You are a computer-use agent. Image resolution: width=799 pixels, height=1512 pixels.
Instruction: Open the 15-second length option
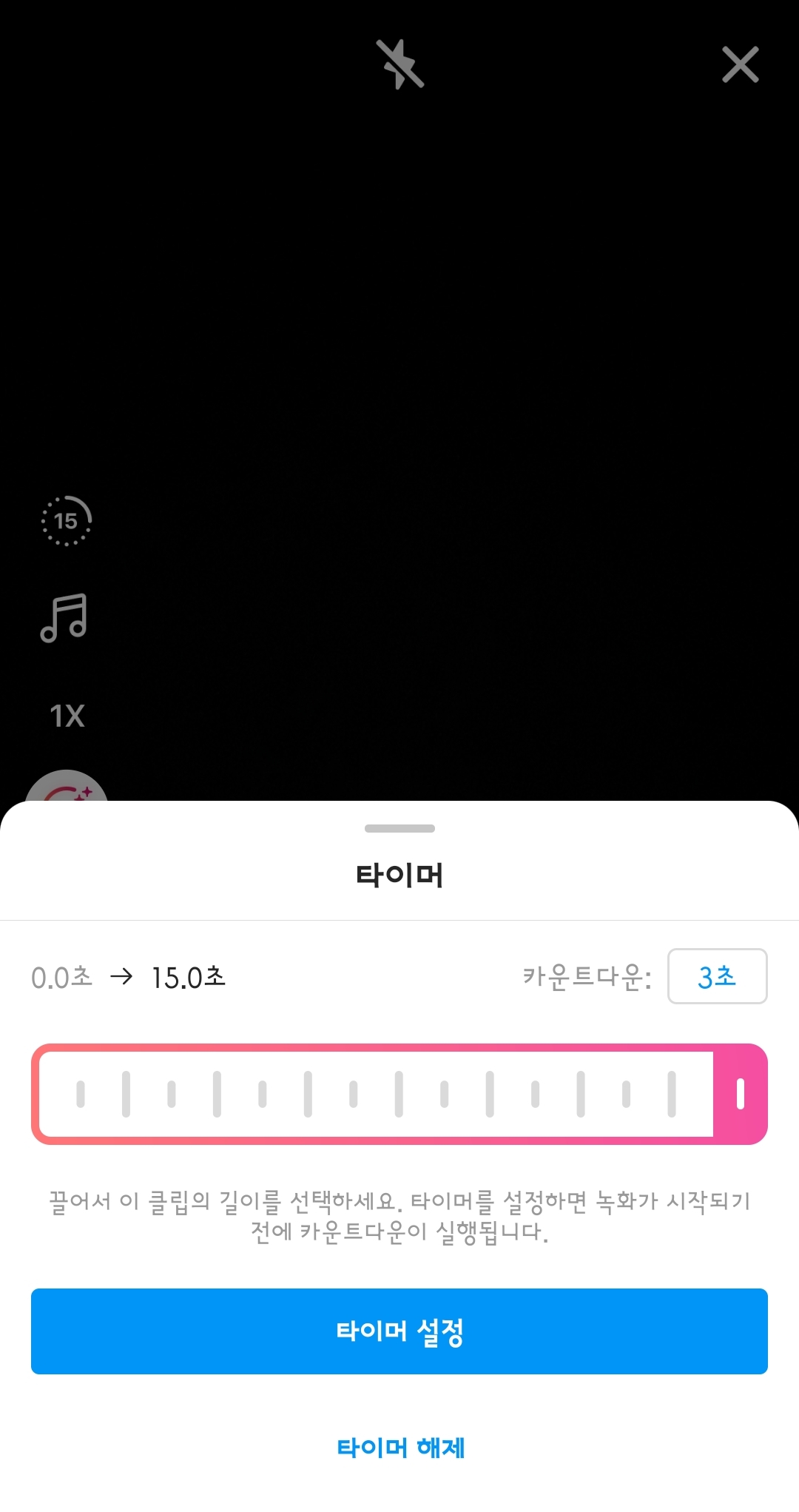click(x=66, y=521)
